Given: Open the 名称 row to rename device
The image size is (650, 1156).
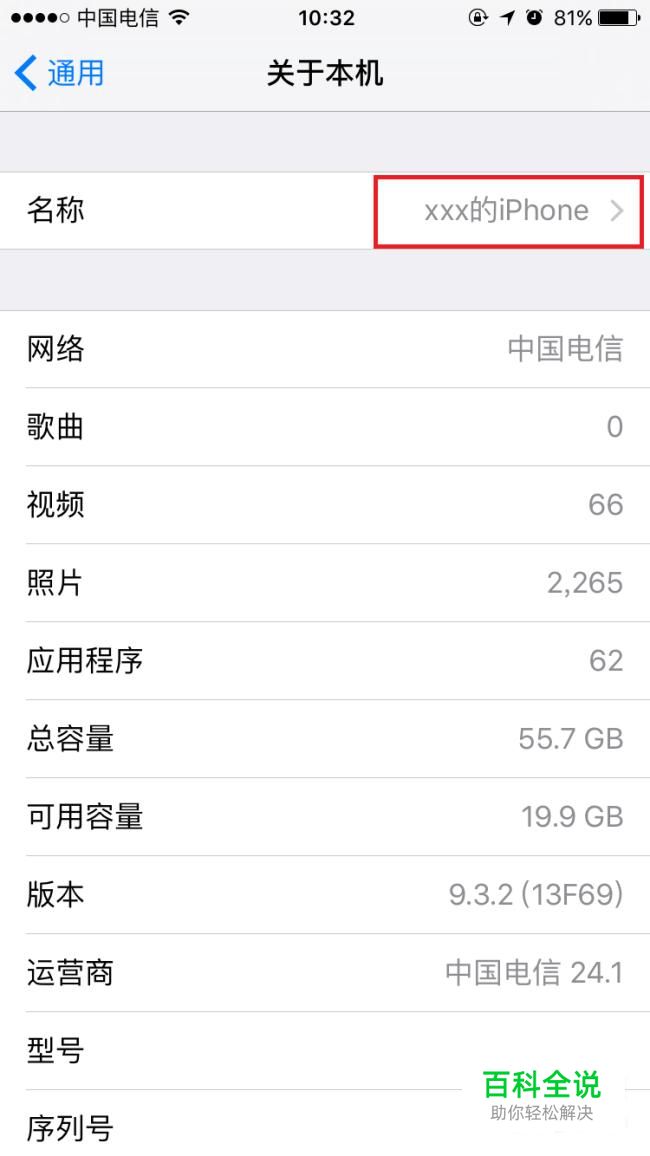Looking at the screenshot, I should coord(325,211).
